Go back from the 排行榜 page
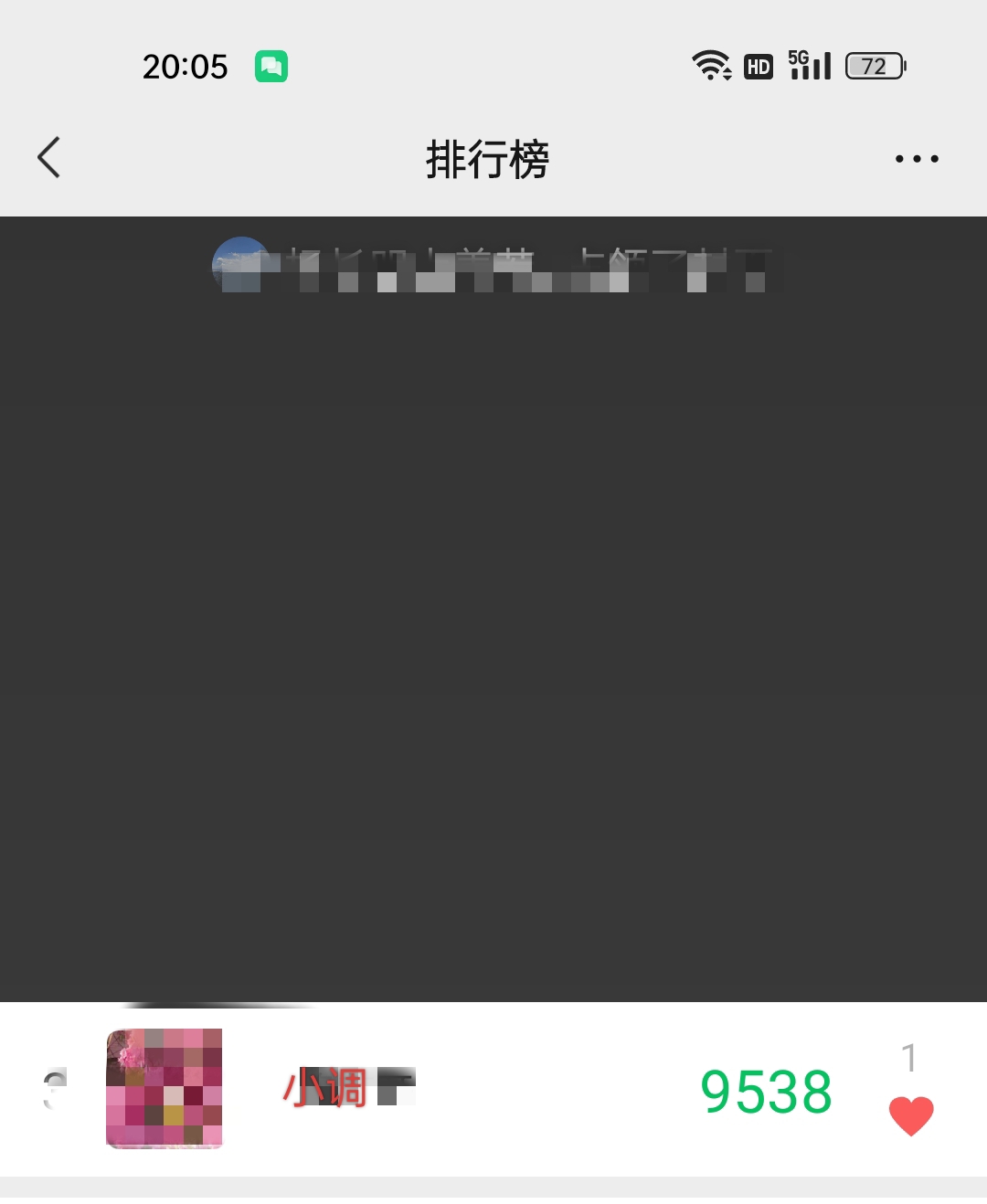987x1204 pixels. (x=49, y=157)
